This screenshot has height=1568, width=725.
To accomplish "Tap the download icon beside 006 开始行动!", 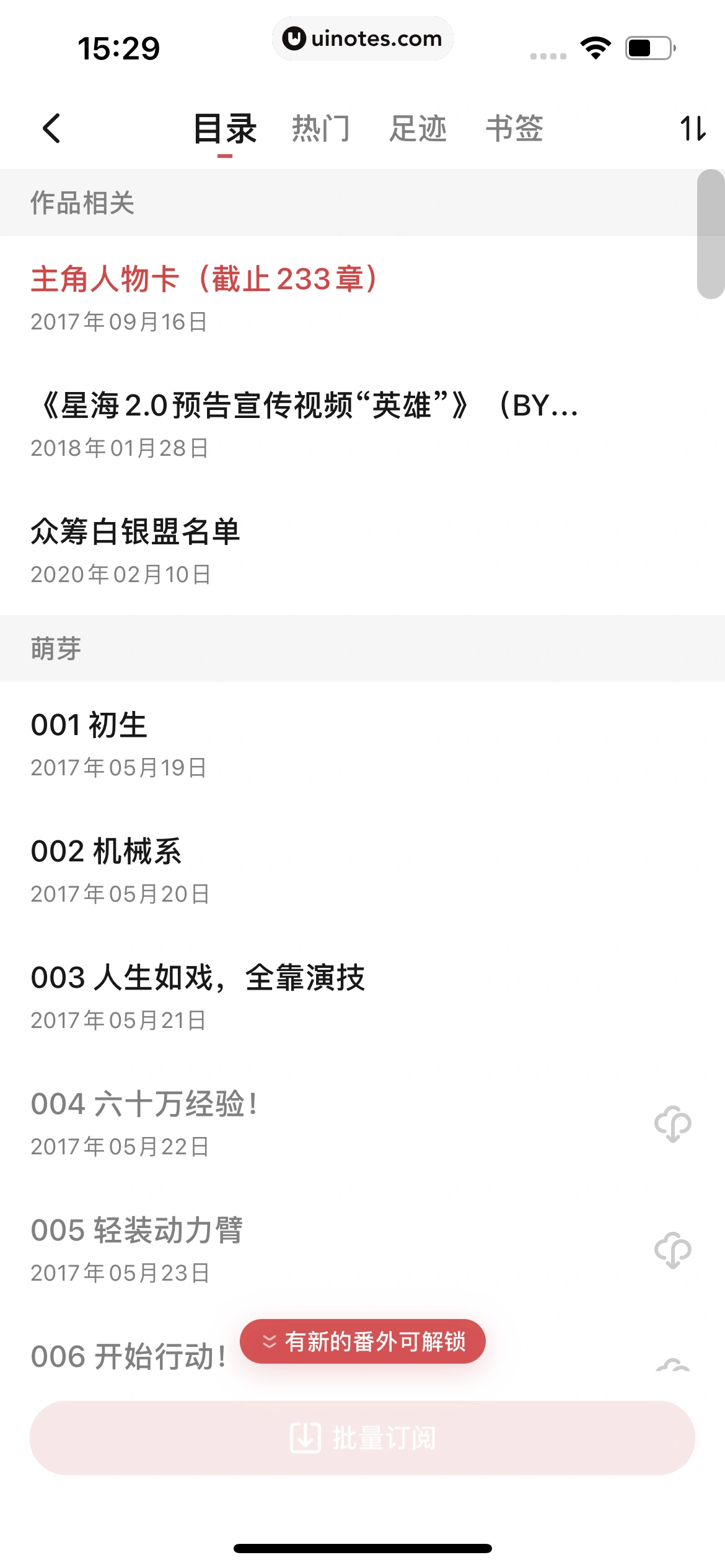I will click(672, 1373).
